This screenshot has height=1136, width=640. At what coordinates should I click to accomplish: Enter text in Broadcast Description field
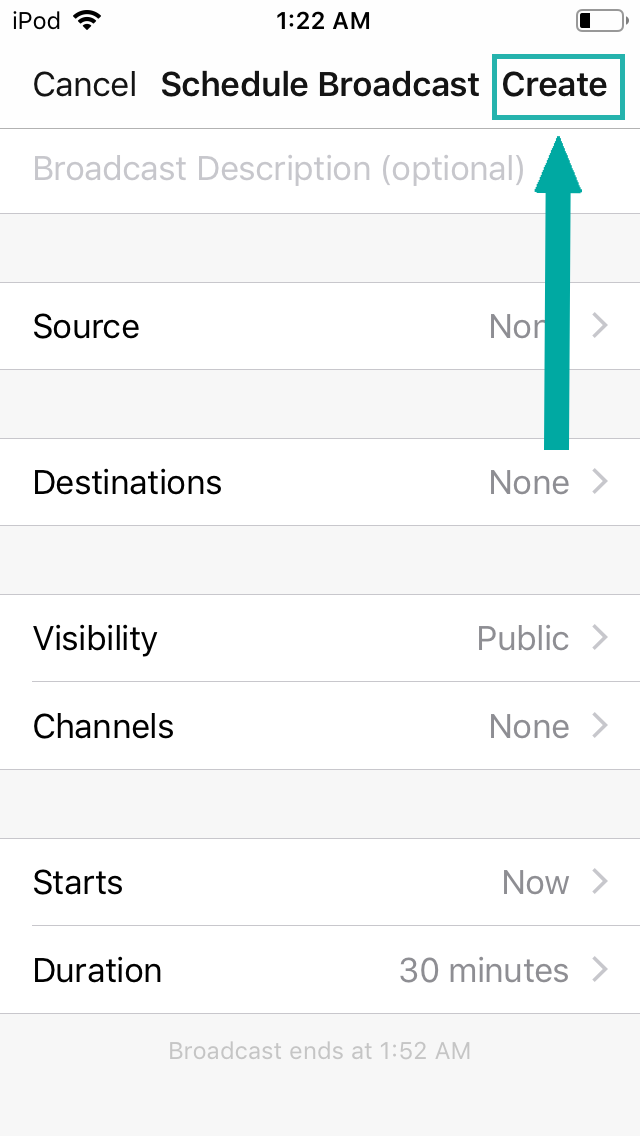coord(278,169)
